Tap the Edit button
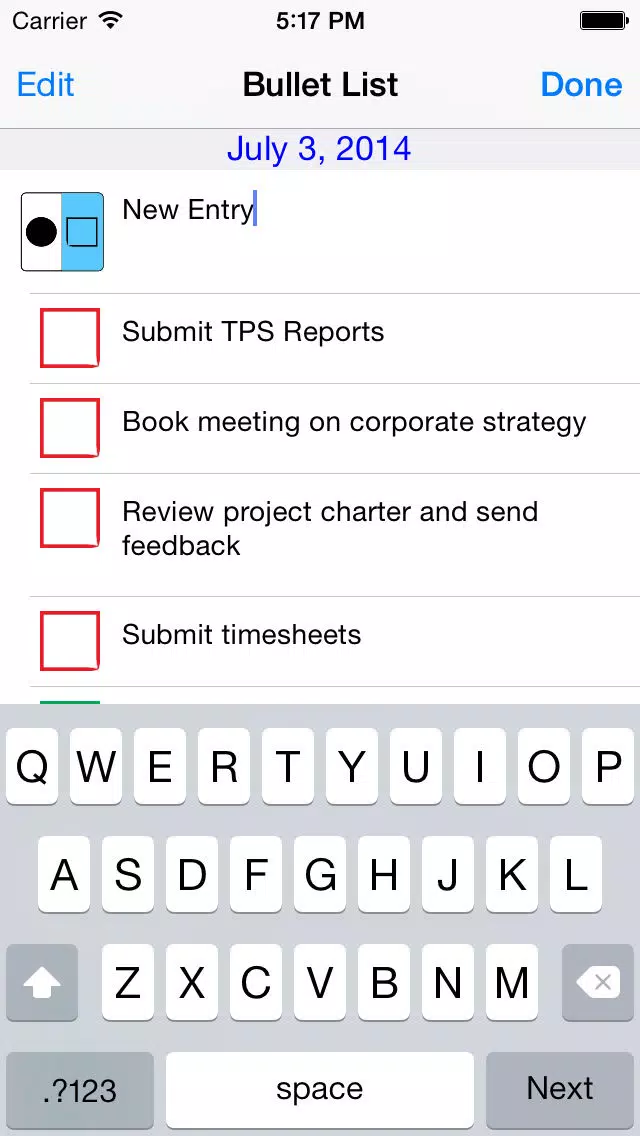The height and width of the screenshot is (1136, 640). click(x=45, y=85)
